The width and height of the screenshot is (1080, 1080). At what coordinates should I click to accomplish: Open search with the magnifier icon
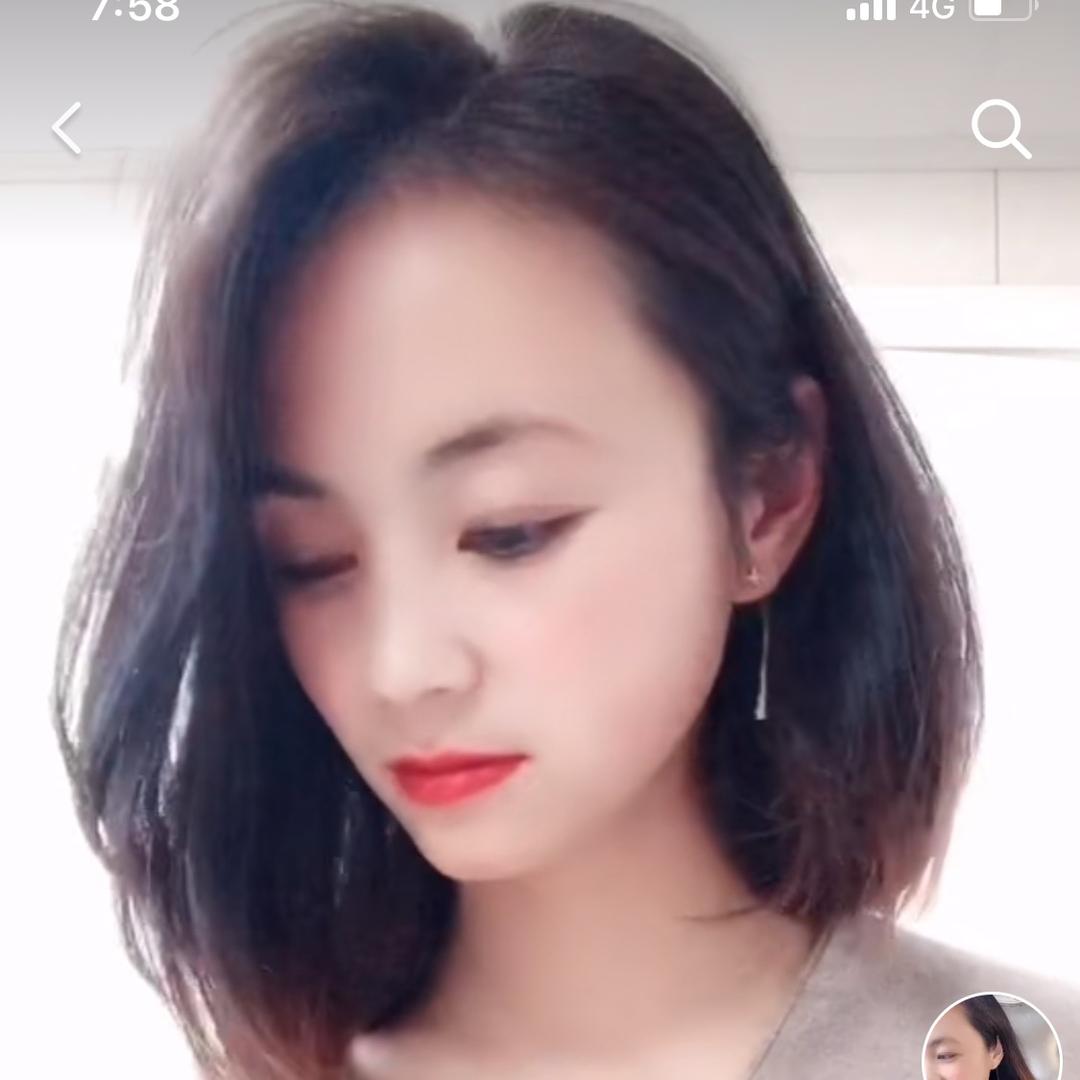(1000, 129)
